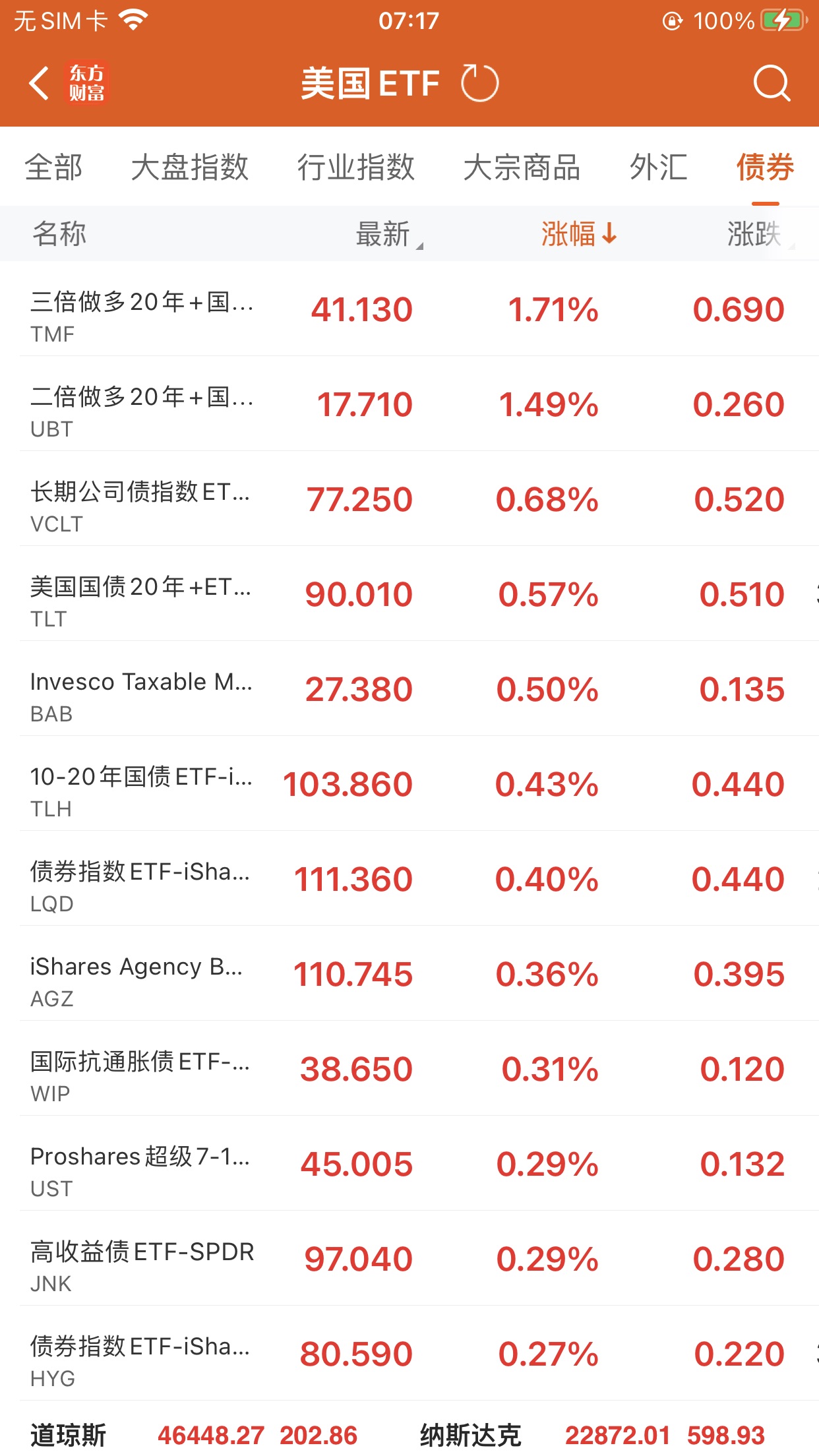819x1456 pixels.
Task: Switch to the 全部 tab
Action: [53, 167]
